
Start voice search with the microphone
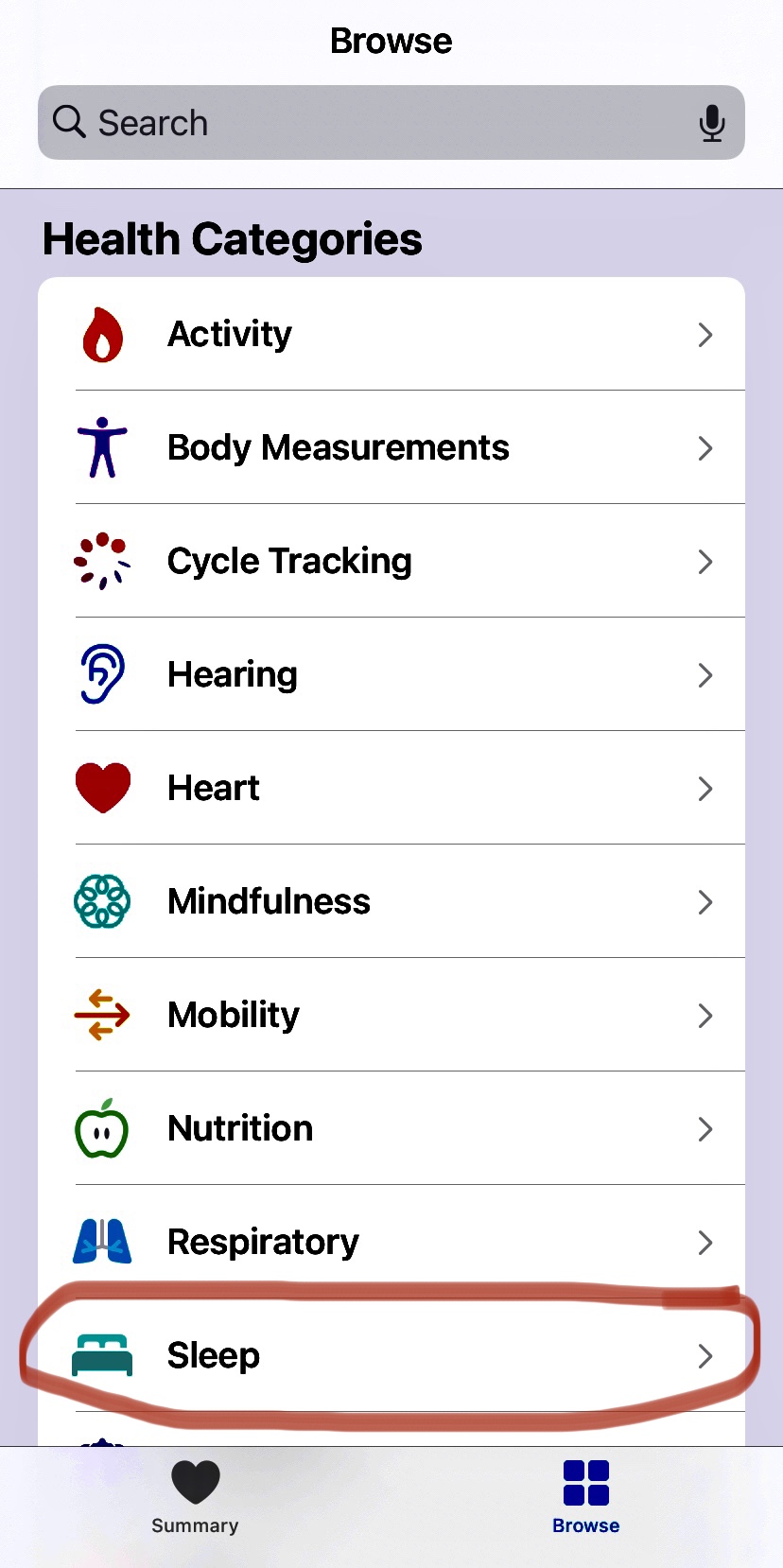712,123
